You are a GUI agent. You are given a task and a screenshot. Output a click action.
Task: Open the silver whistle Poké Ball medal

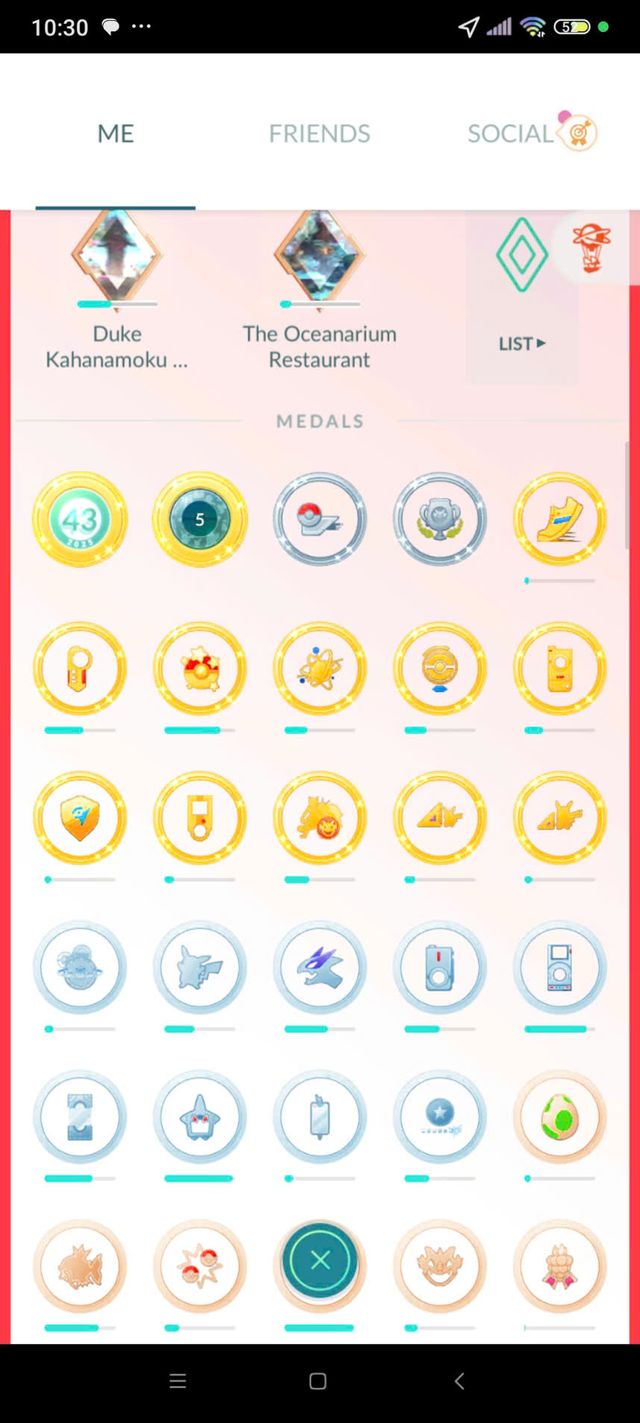click(320, 519)
